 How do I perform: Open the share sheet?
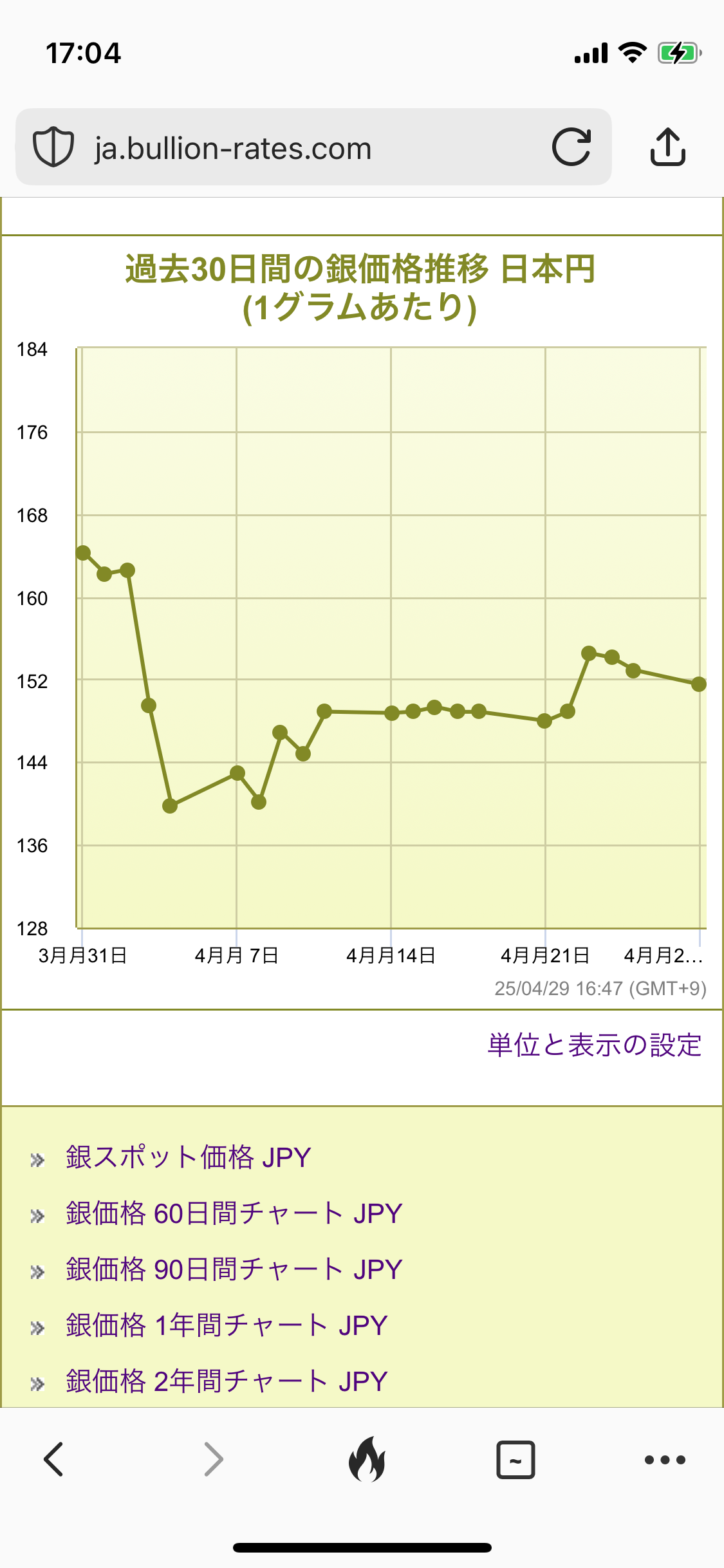(x=668, y=147)
